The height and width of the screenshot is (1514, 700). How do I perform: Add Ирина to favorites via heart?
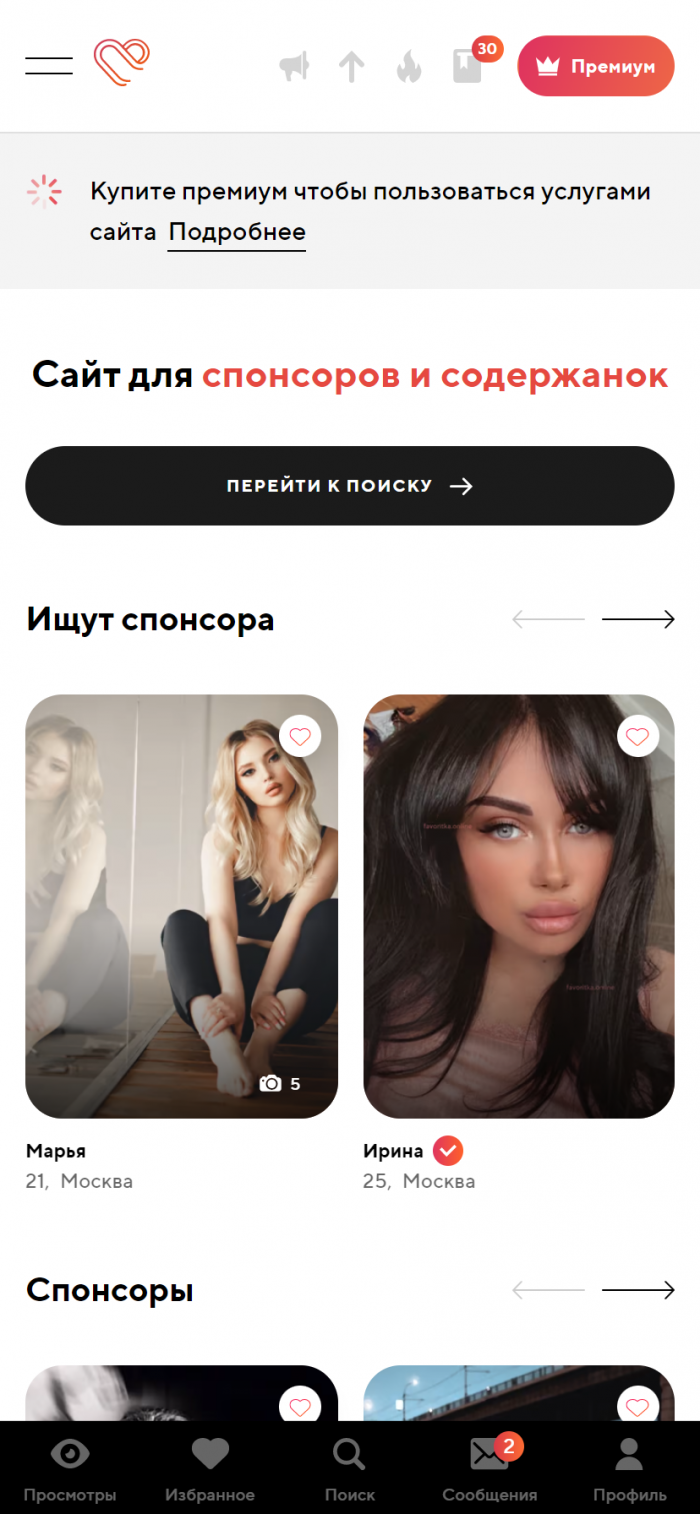[x=637, y=737]
